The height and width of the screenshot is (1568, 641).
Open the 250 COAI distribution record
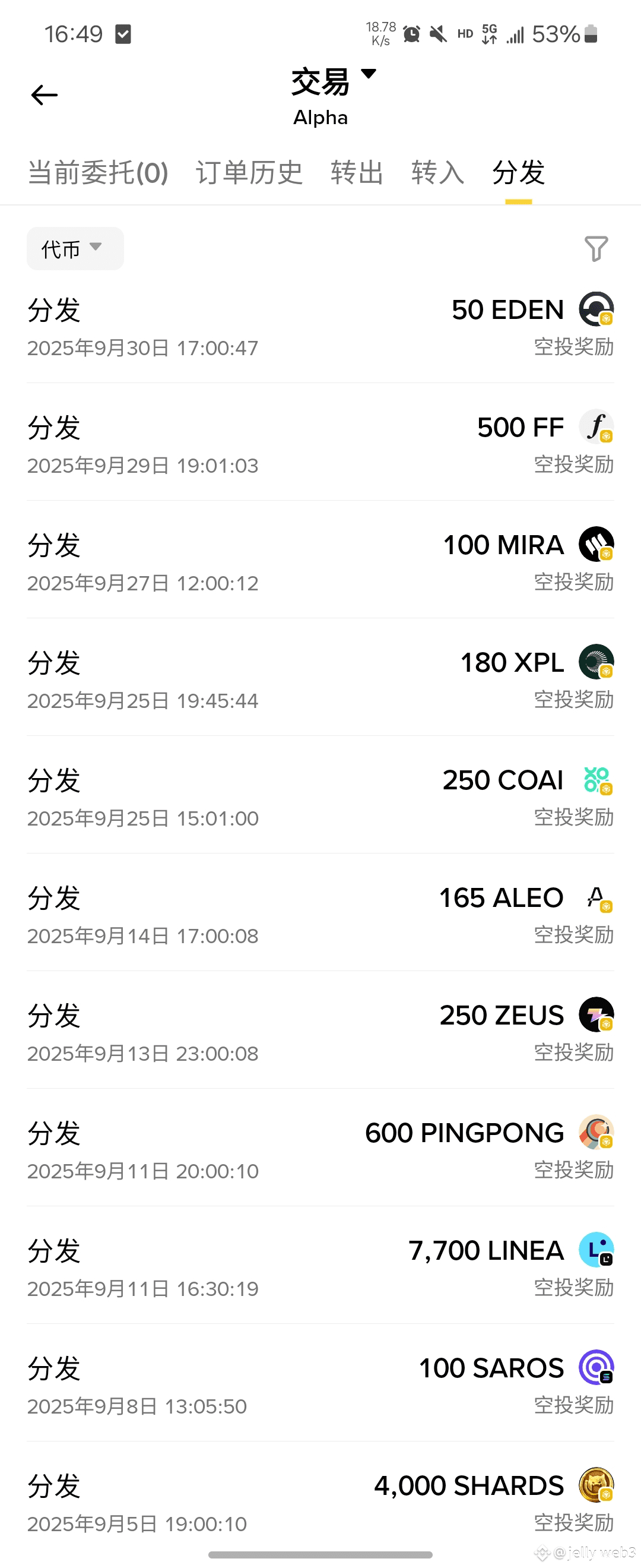click(x=320, y=798)
